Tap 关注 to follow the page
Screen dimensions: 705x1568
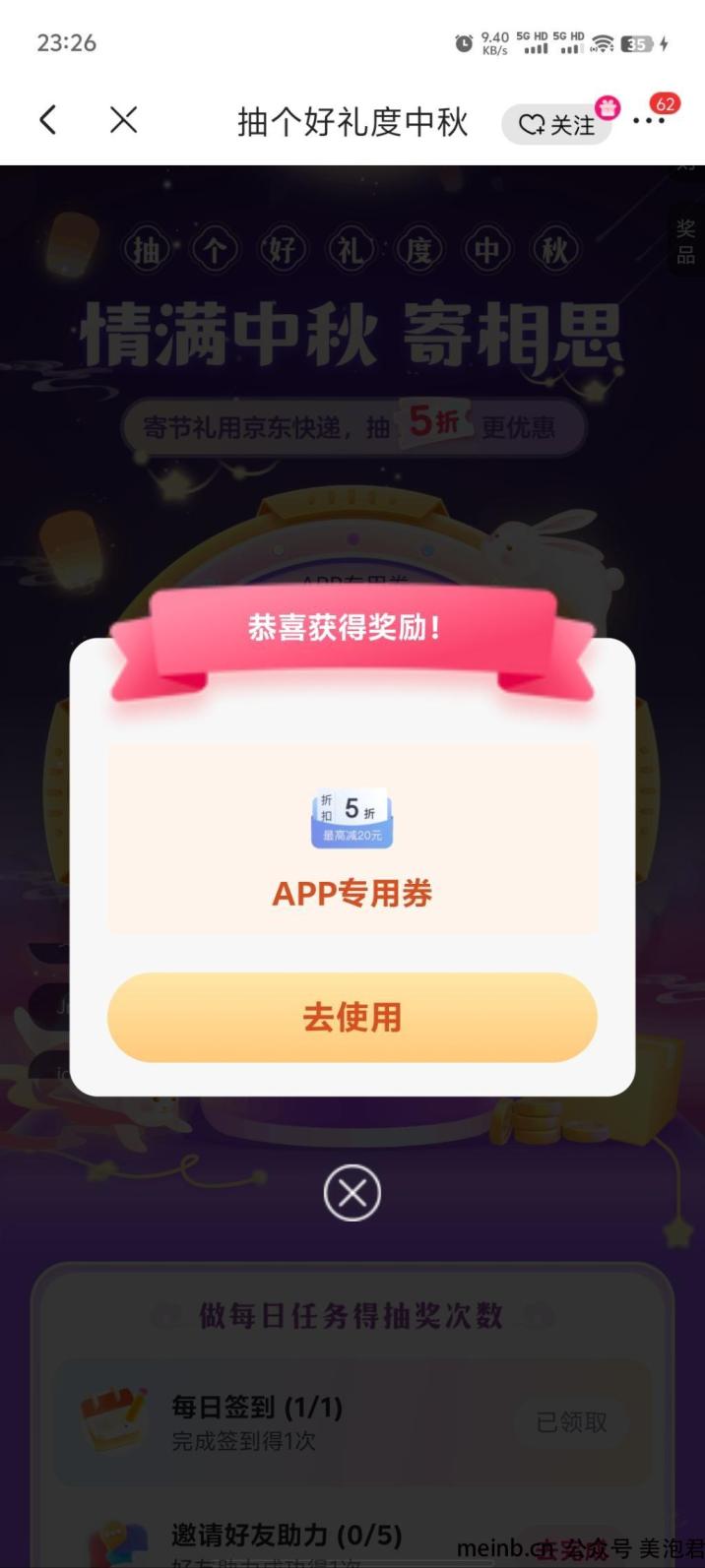[x=557, y=124]
